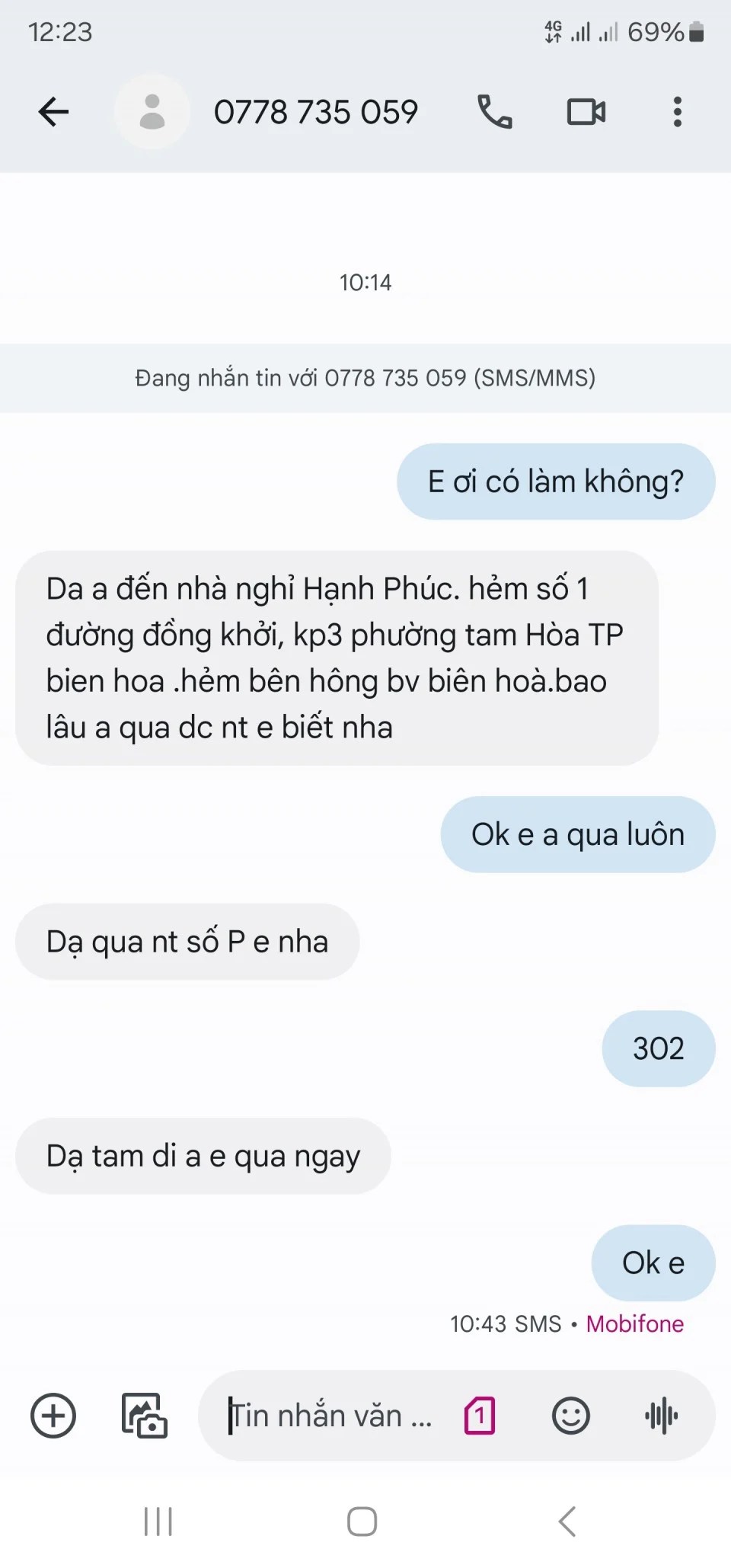
Task: Start a video call with this number
Action: 586,112
